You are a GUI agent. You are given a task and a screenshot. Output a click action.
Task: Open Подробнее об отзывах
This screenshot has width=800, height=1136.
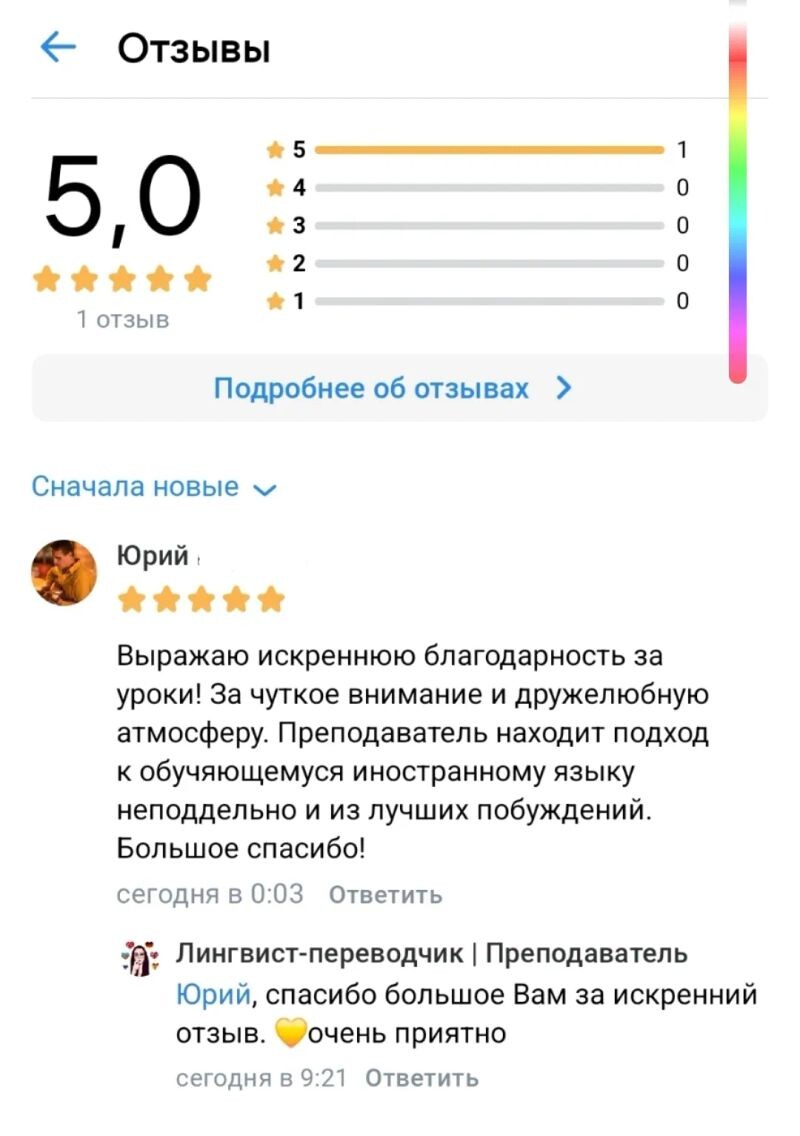tap(394, 388)
